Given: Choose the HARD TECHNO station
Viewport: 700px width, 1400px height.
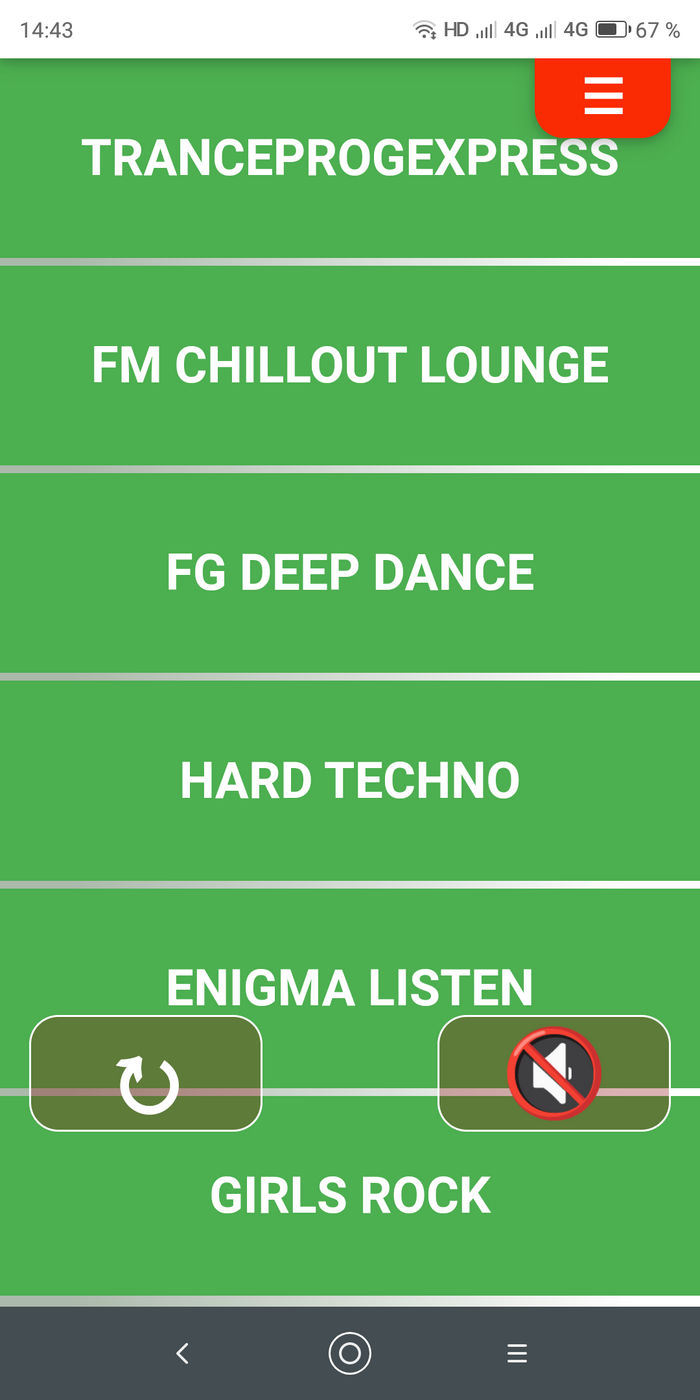Looking at the screenshot, I should tap(350, 781).
